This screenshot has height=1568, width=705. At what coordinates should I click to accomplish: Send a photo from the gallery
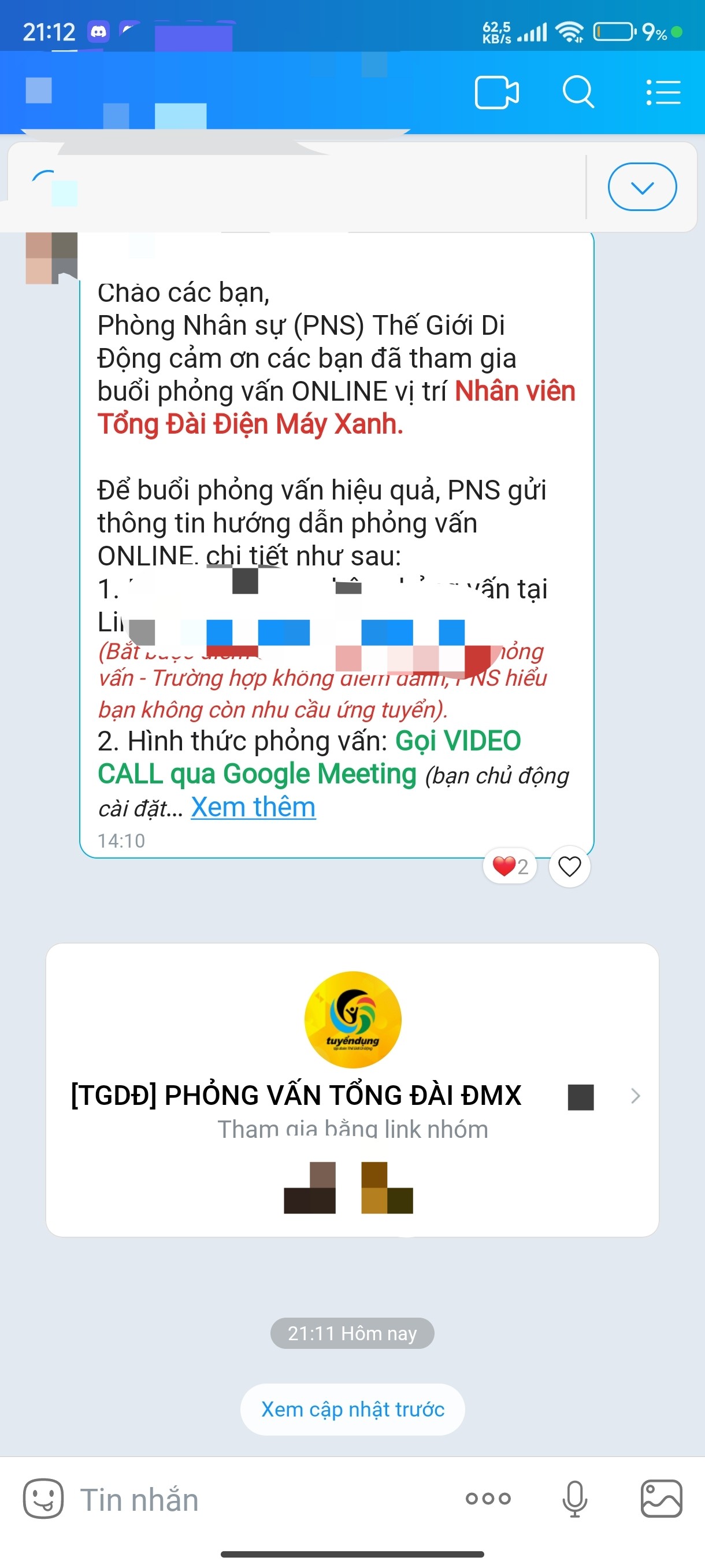661,1499
